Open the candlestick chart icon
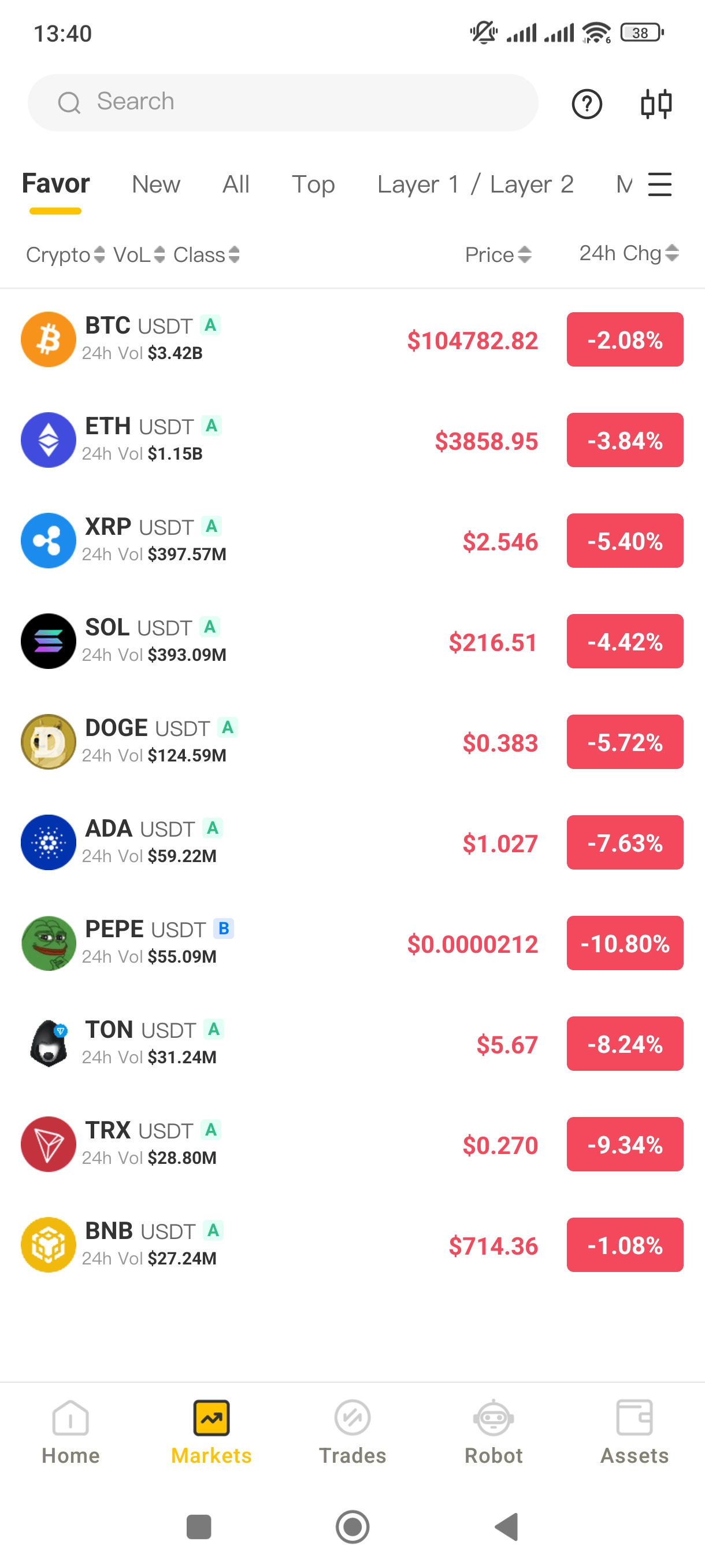705x1568 pixels. [x=656, y=104]
